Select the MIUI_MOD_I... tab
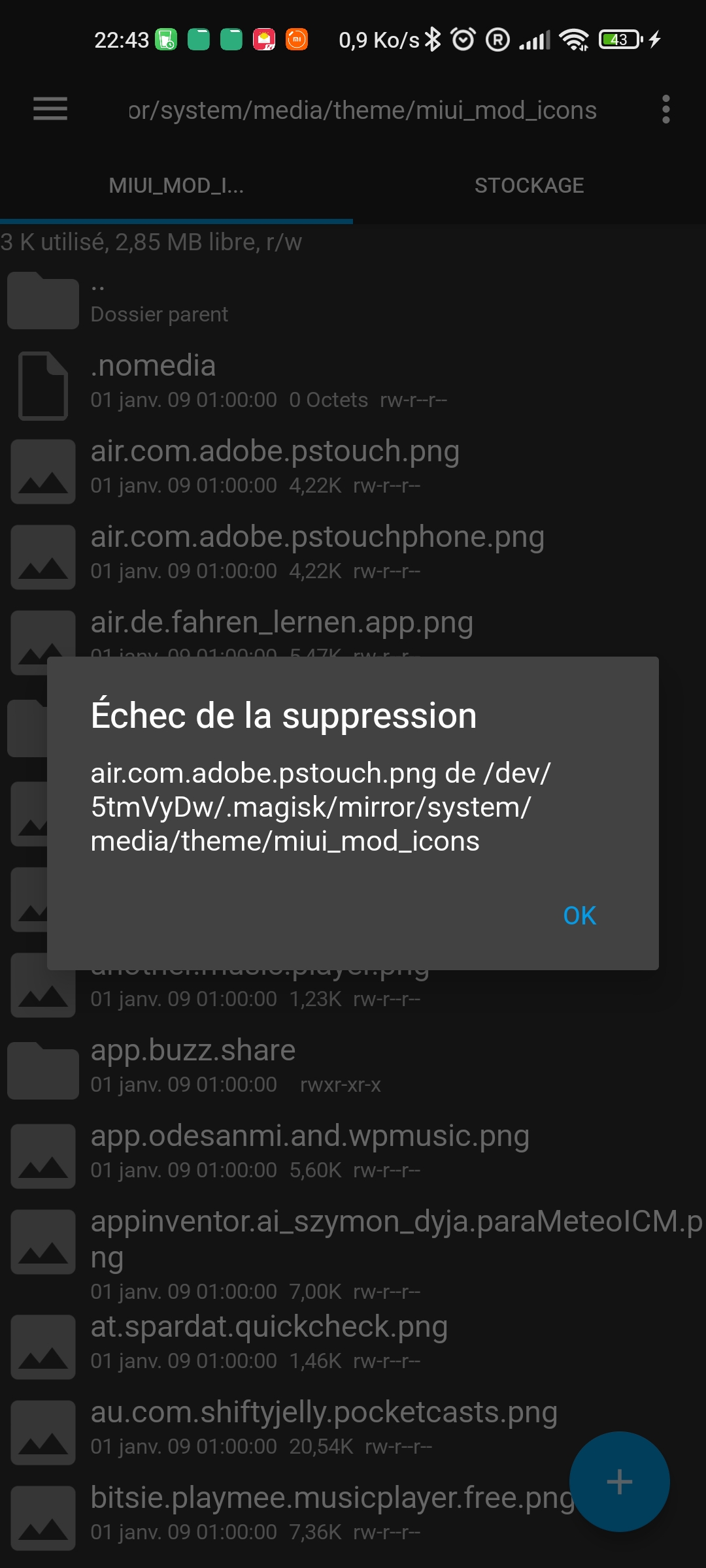Screen dimensions: 706x1568 point(176,186)
